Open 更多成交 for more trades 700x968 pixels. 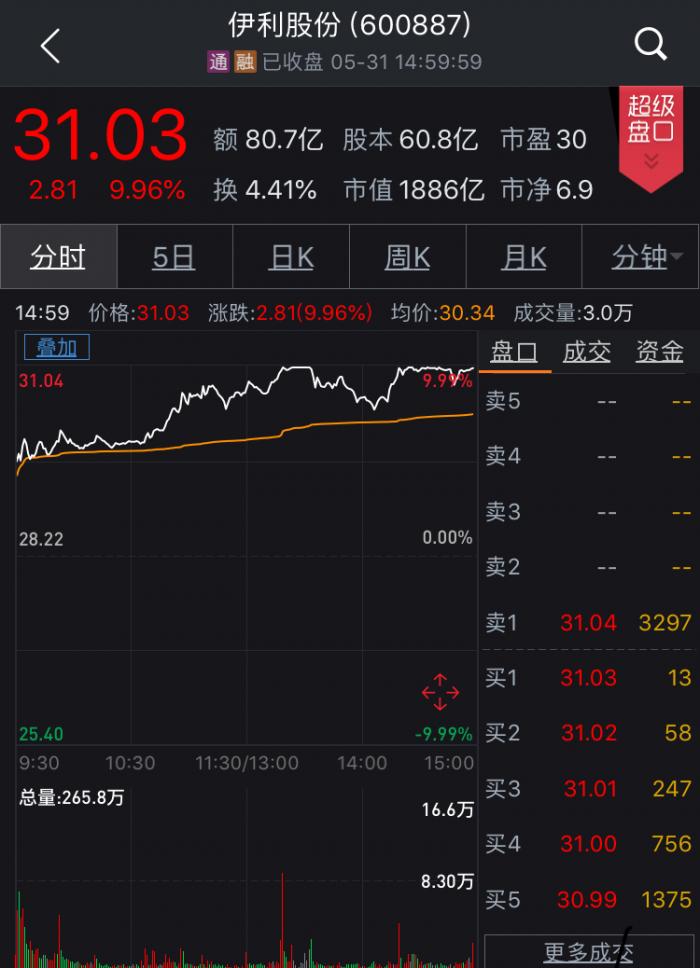tap(588, 951)
